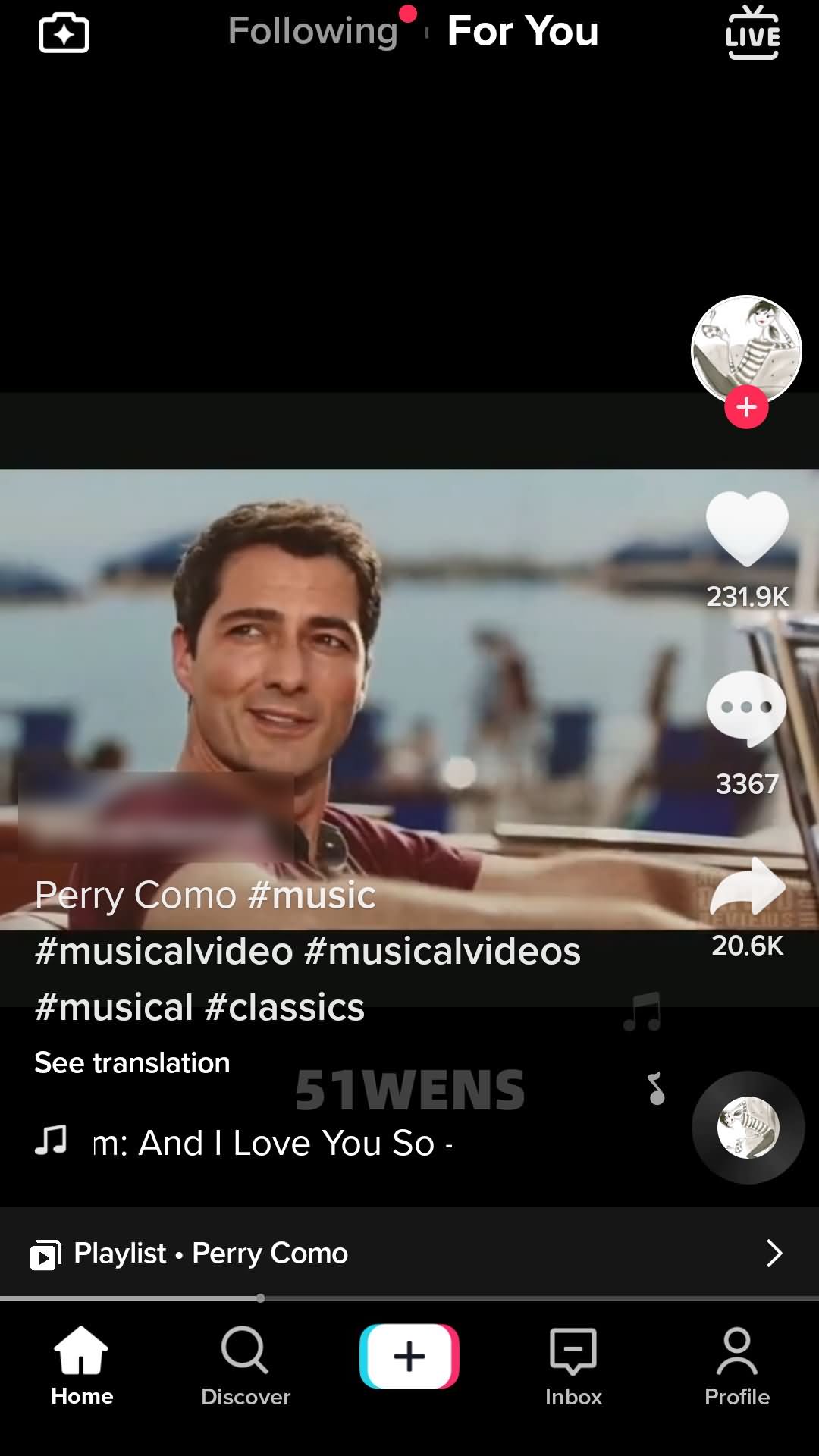Tap See translation under the caption
The height and width of the screenshot is (1456, 819).
[x=132, y=1063]
